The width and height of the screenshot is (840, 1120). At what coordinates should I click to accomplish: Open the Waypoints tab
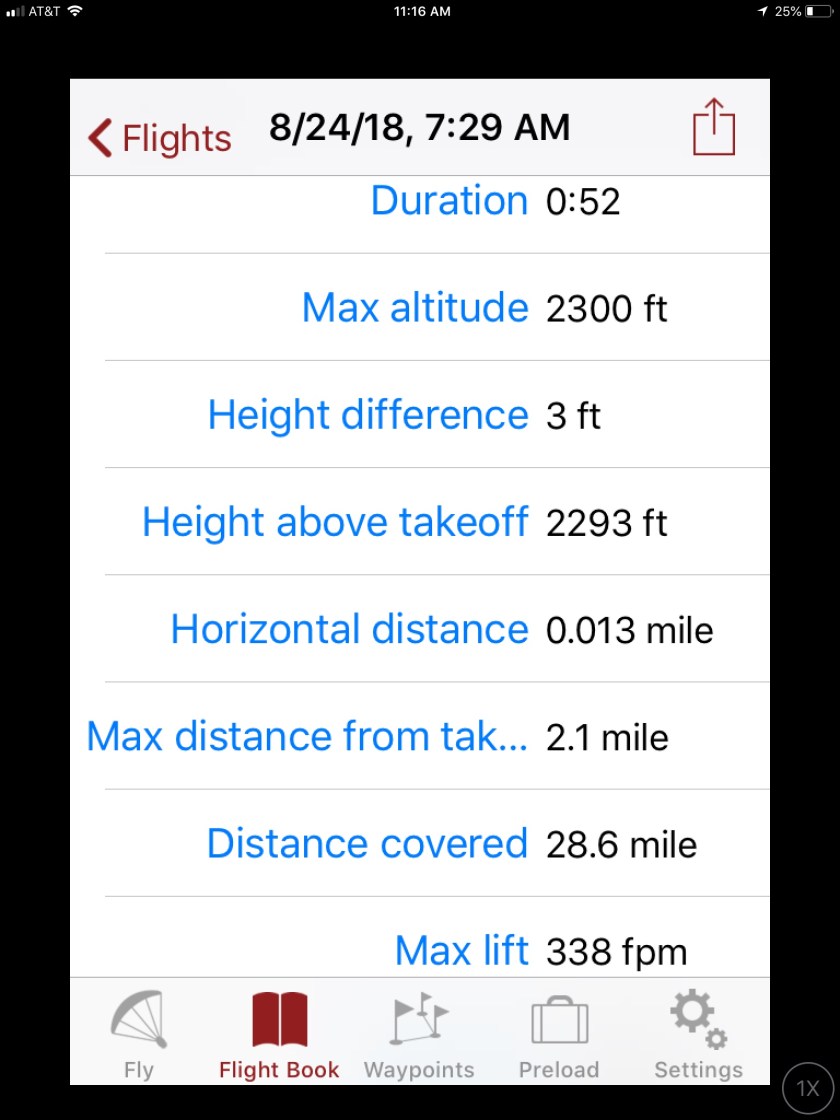pos(419,1035)
